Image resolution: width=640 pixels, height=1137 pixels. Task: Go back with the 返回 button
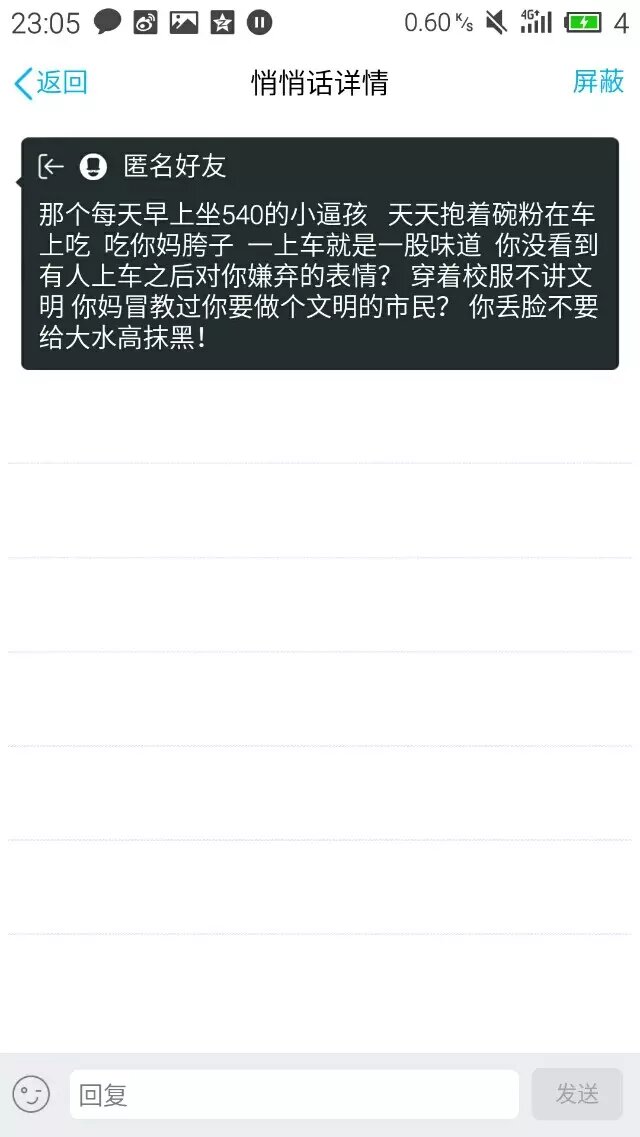(50, 83)
